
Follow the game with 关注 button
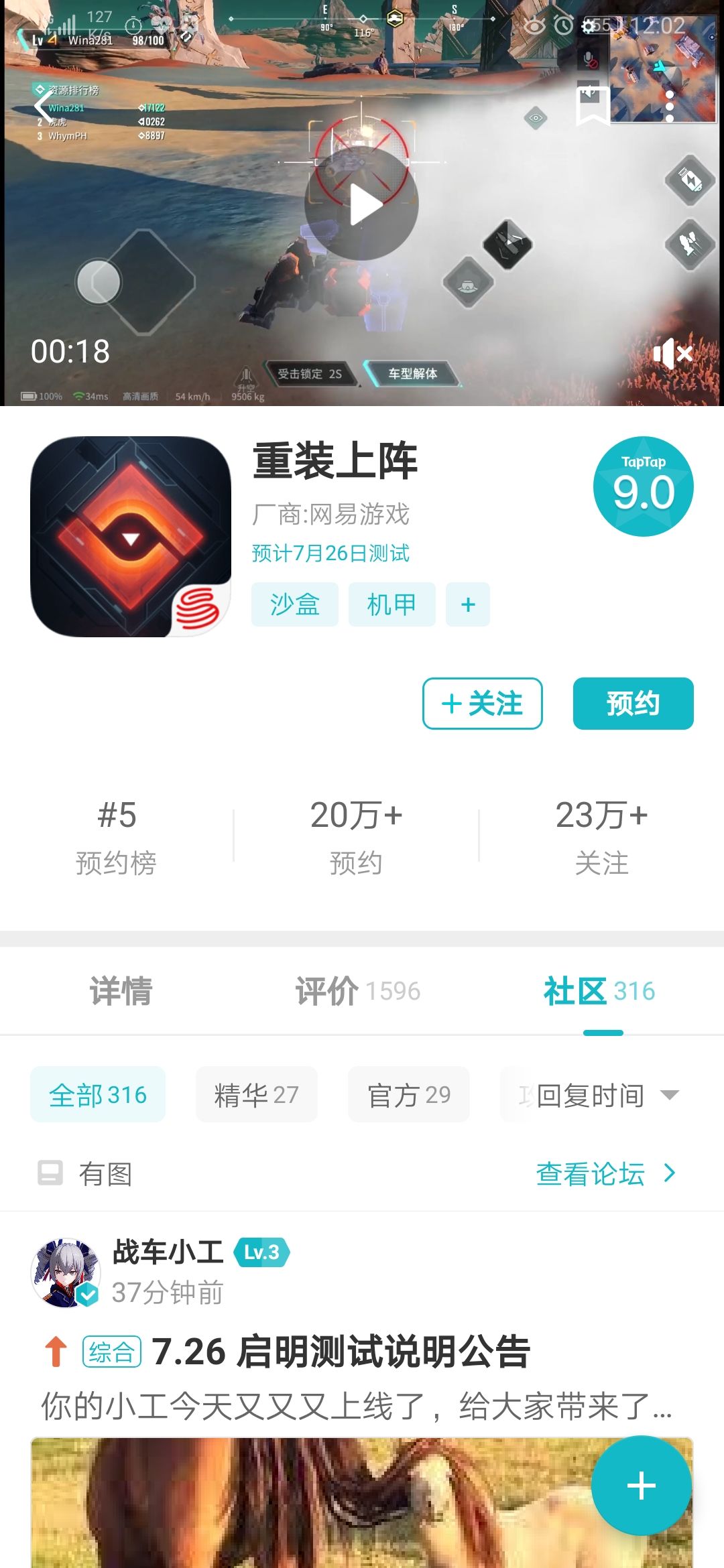[483, 704]
